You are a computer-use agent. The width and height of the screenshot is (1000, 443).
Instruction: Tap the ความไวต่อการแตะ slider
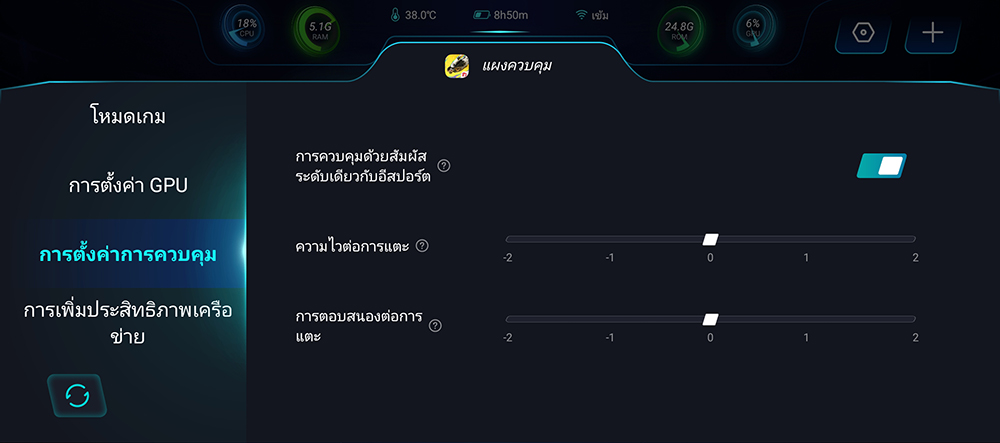[x=710, y=239]
